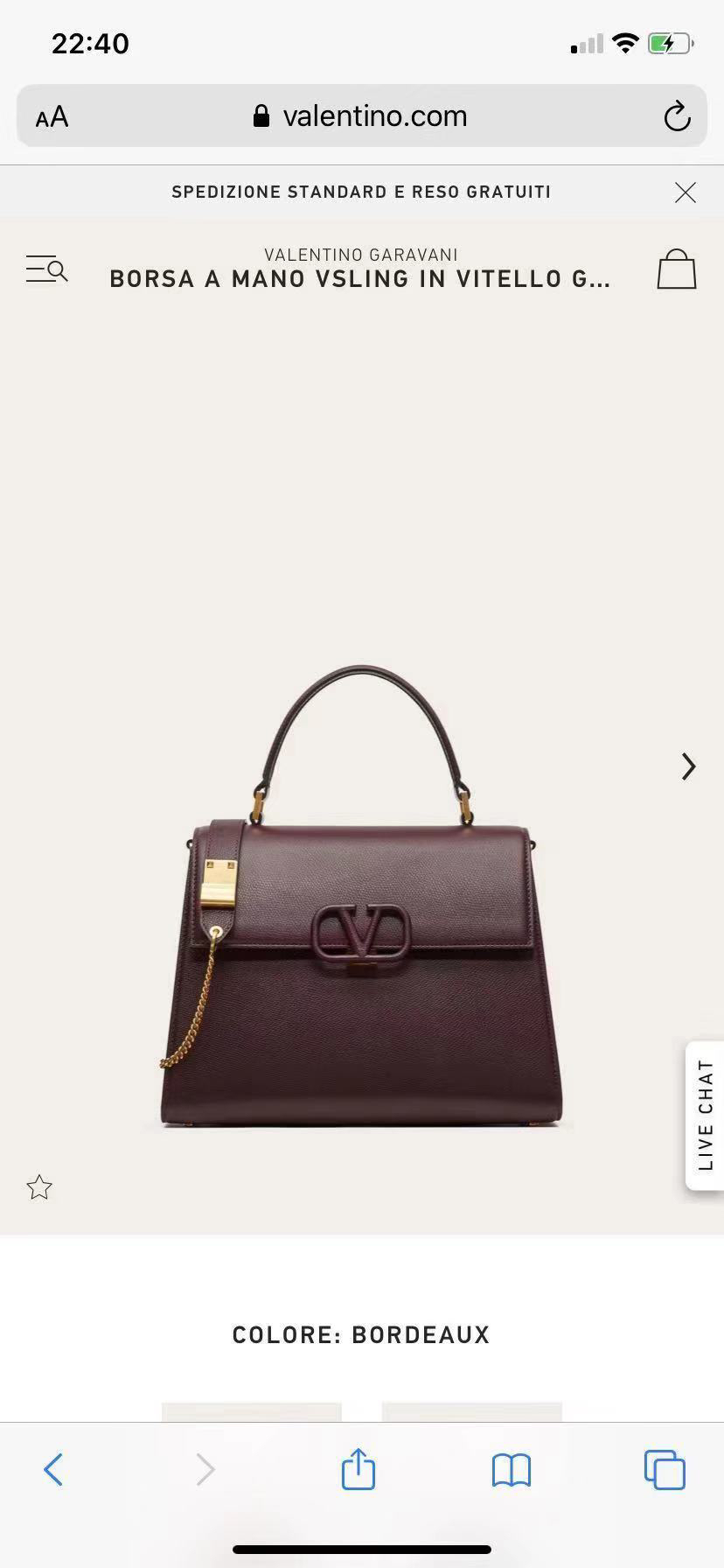Open the Live Chat tab
The width and height of the screenshot is (724, 1568).
tap(705, 1115)
